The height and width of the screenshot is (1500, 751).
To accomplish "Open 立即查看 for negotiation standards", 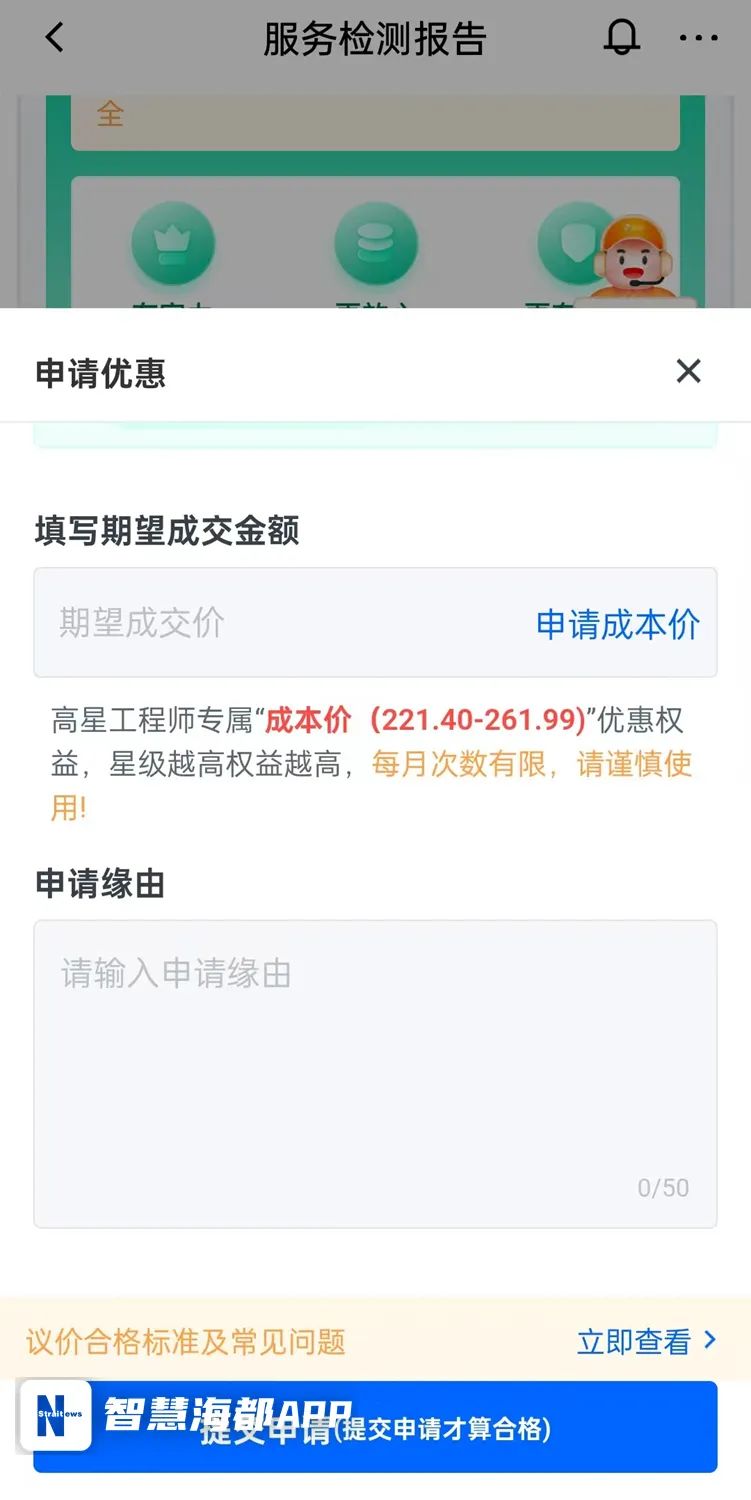I will [646, 1341].
